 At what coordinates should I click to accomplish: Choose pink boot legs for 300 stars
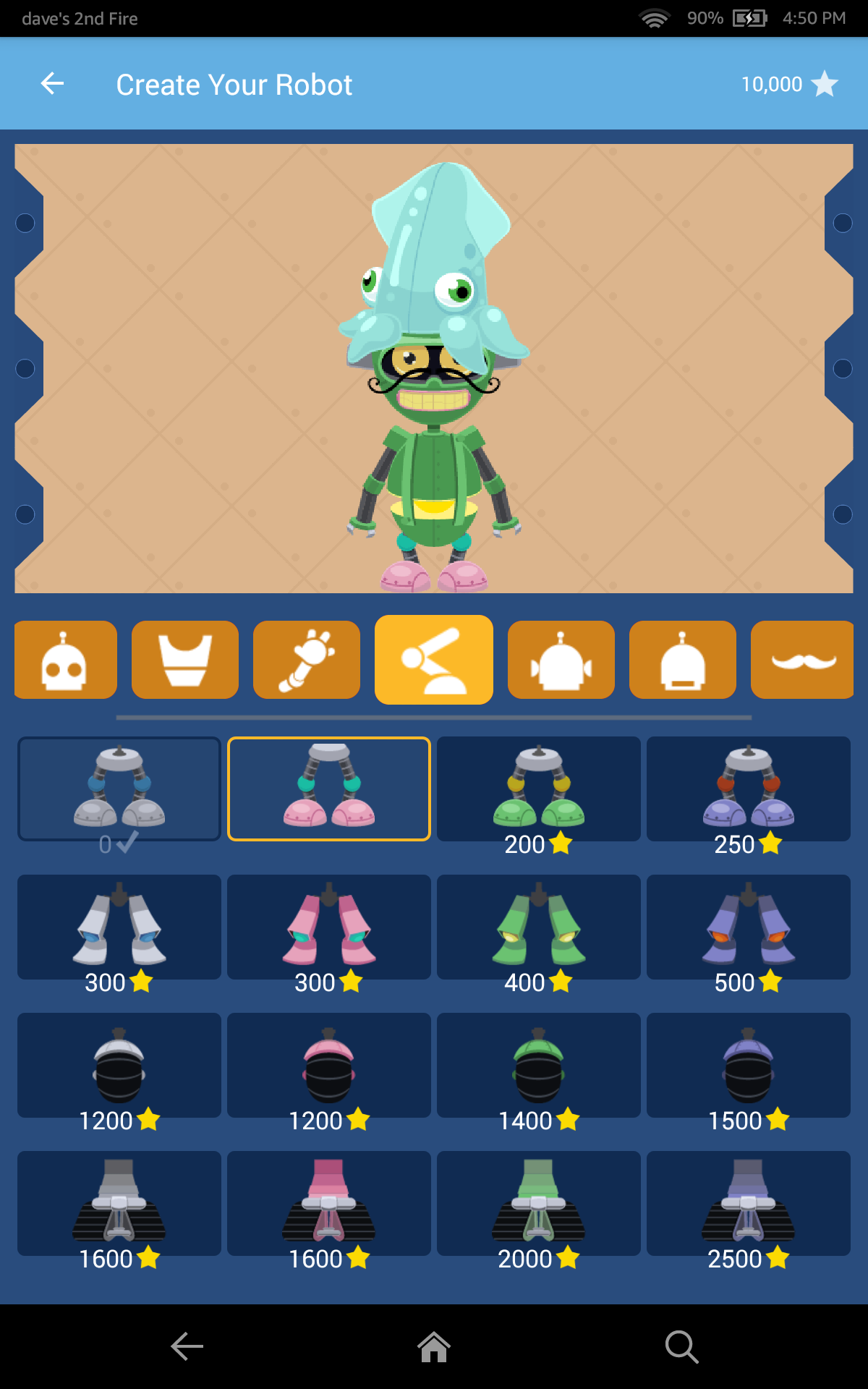(329, 927)
